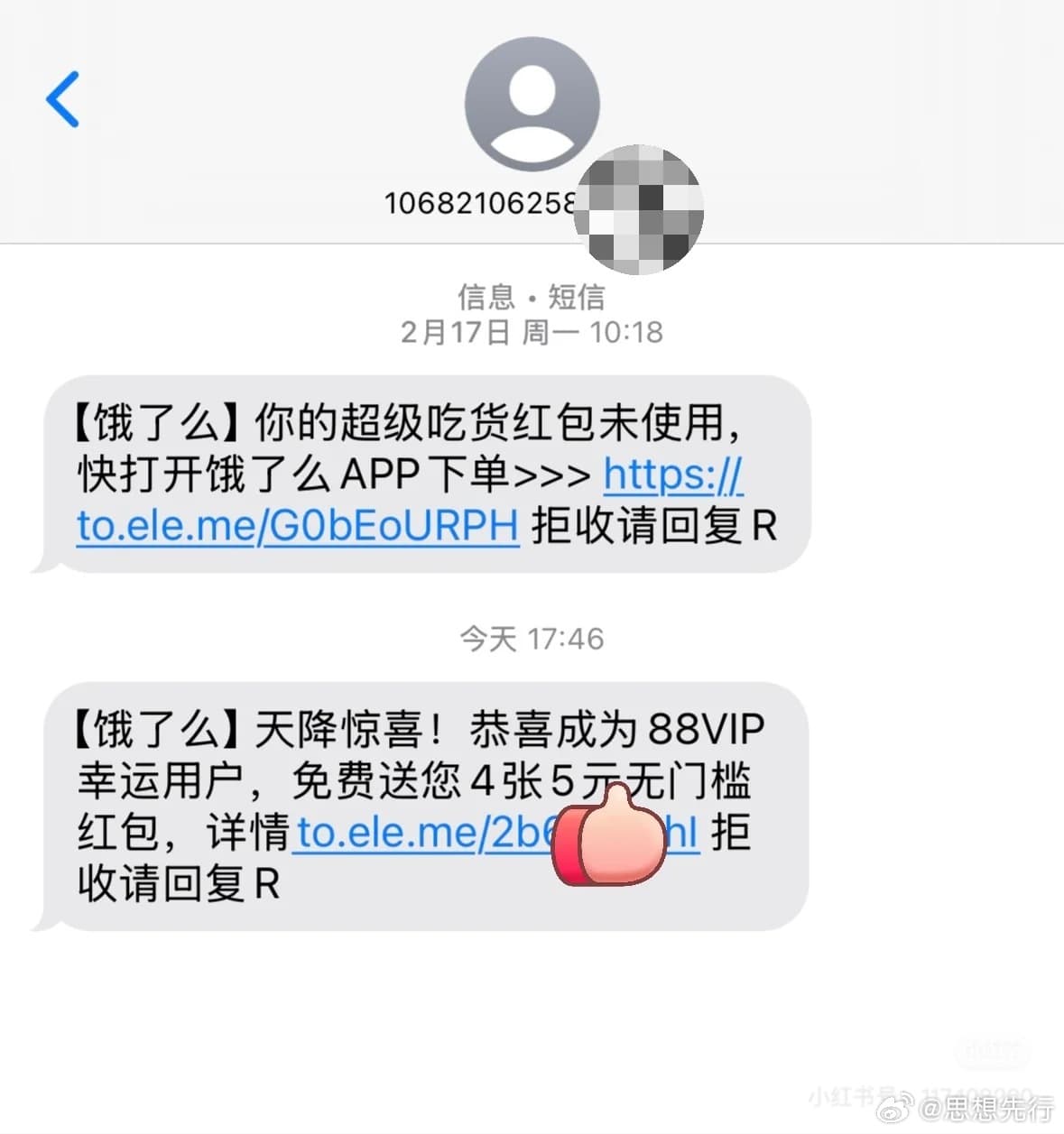
Task: Go back to the messages list
Action: 63,99
